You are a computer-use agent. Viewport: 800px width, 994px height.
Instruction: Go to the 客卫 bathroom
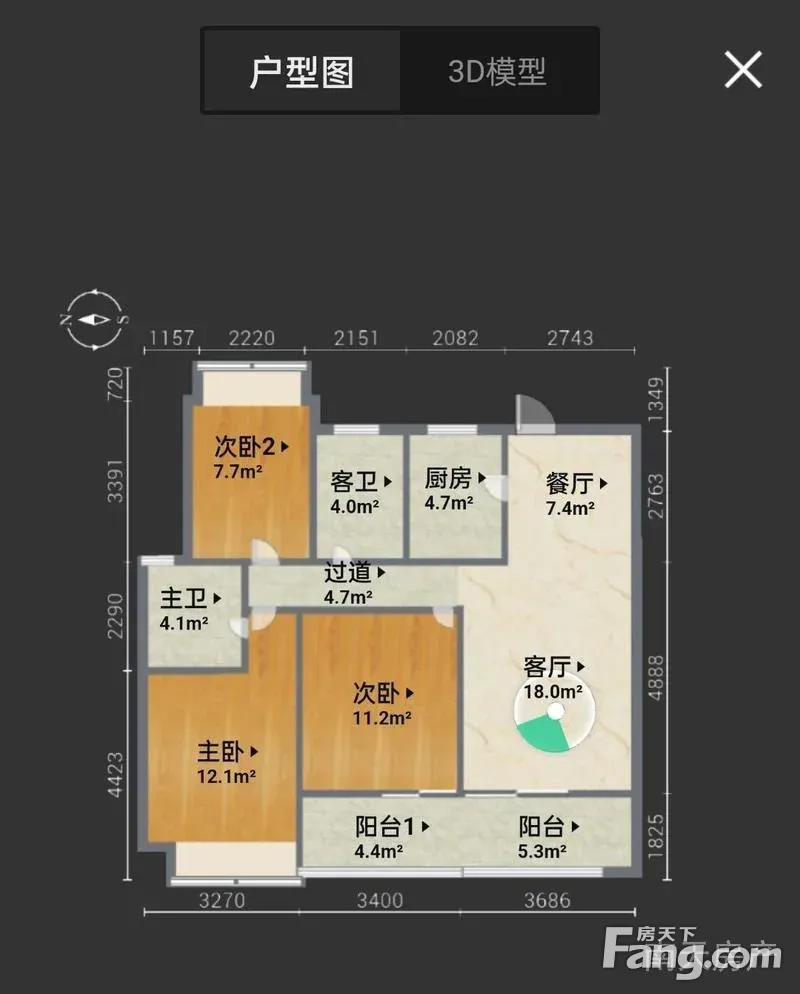click(361, 482)
